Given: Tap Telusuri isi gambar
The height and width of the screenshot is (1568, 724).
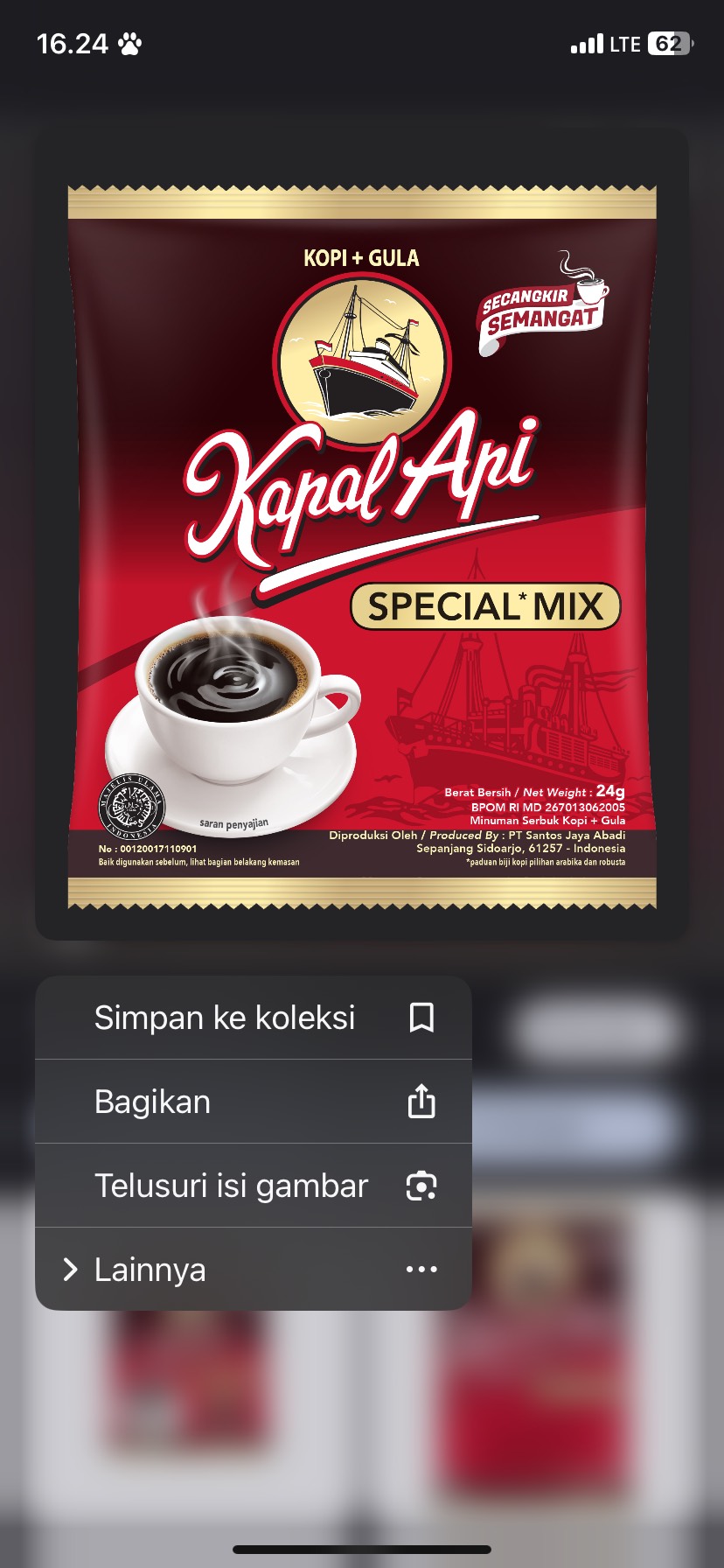Looking at the screenshot, I should click(x=253, y=1186).
